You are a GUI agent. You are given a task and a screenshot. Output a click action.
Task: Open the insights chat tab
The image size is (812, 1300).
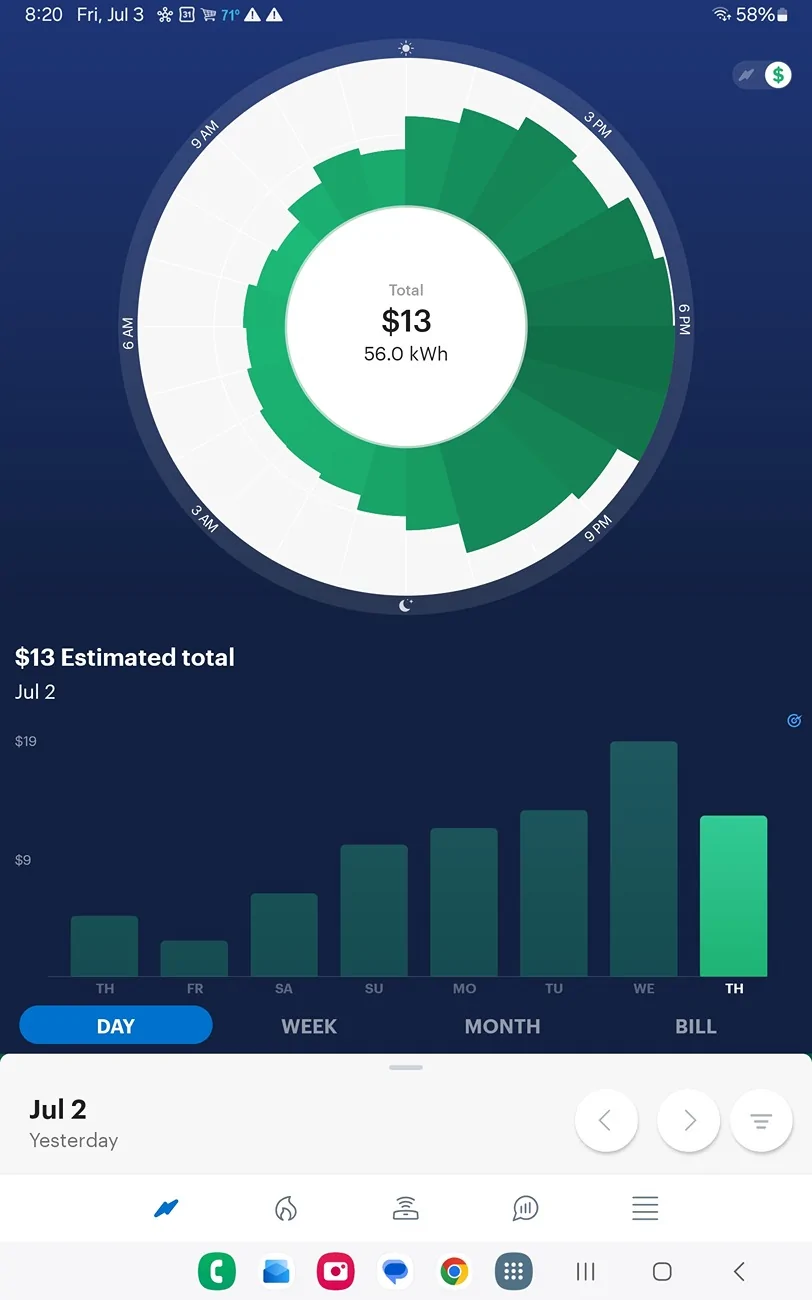[x=525, y=1208]
